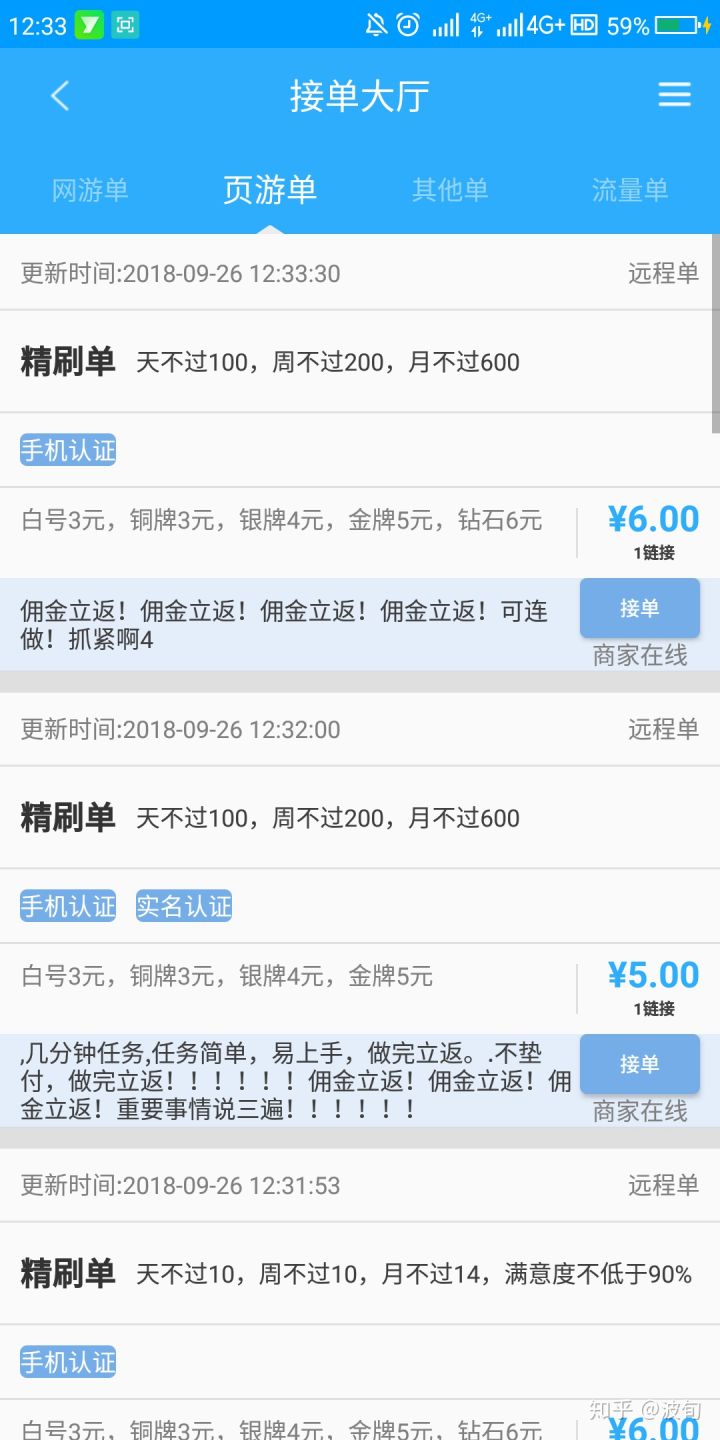Switch to the 其他单 tab
Viewport: 720px width, 1440px height.
(450, 190)
